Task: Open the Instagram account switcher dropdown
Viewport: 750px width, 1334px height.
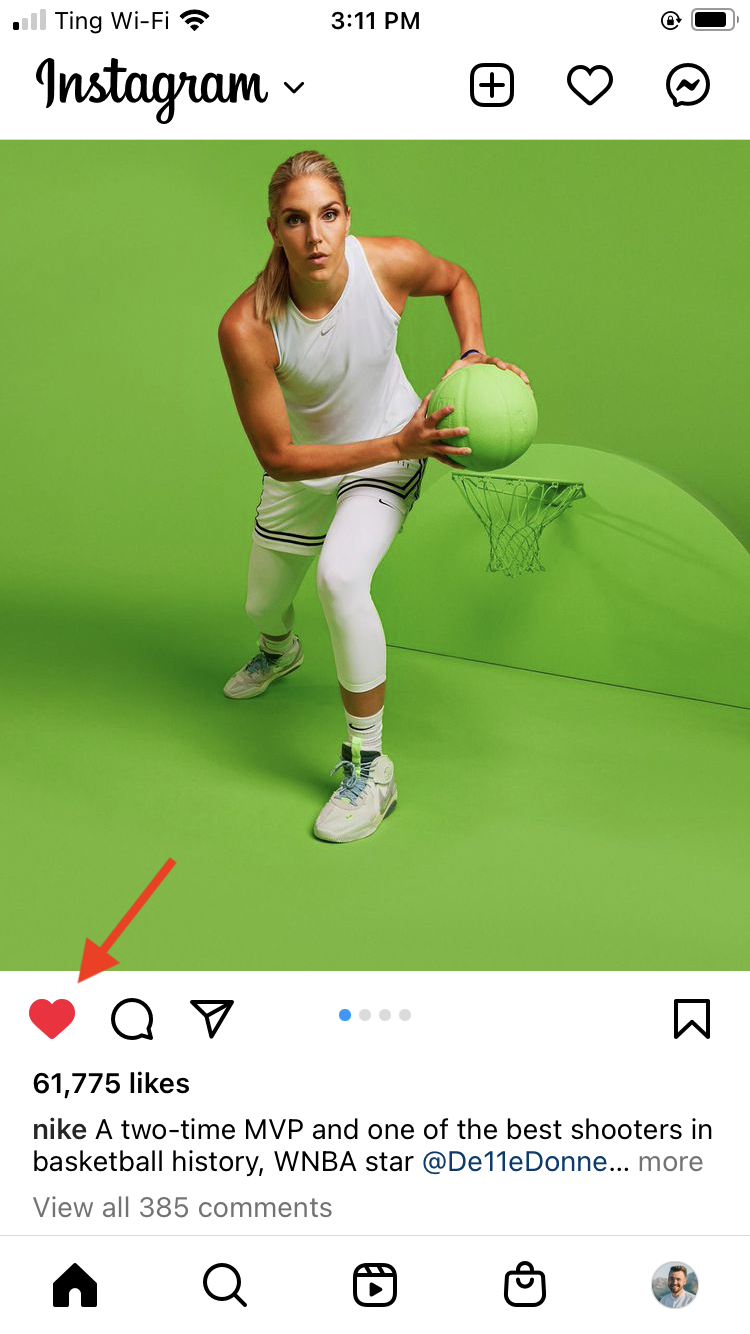Action: pos(294,88)
